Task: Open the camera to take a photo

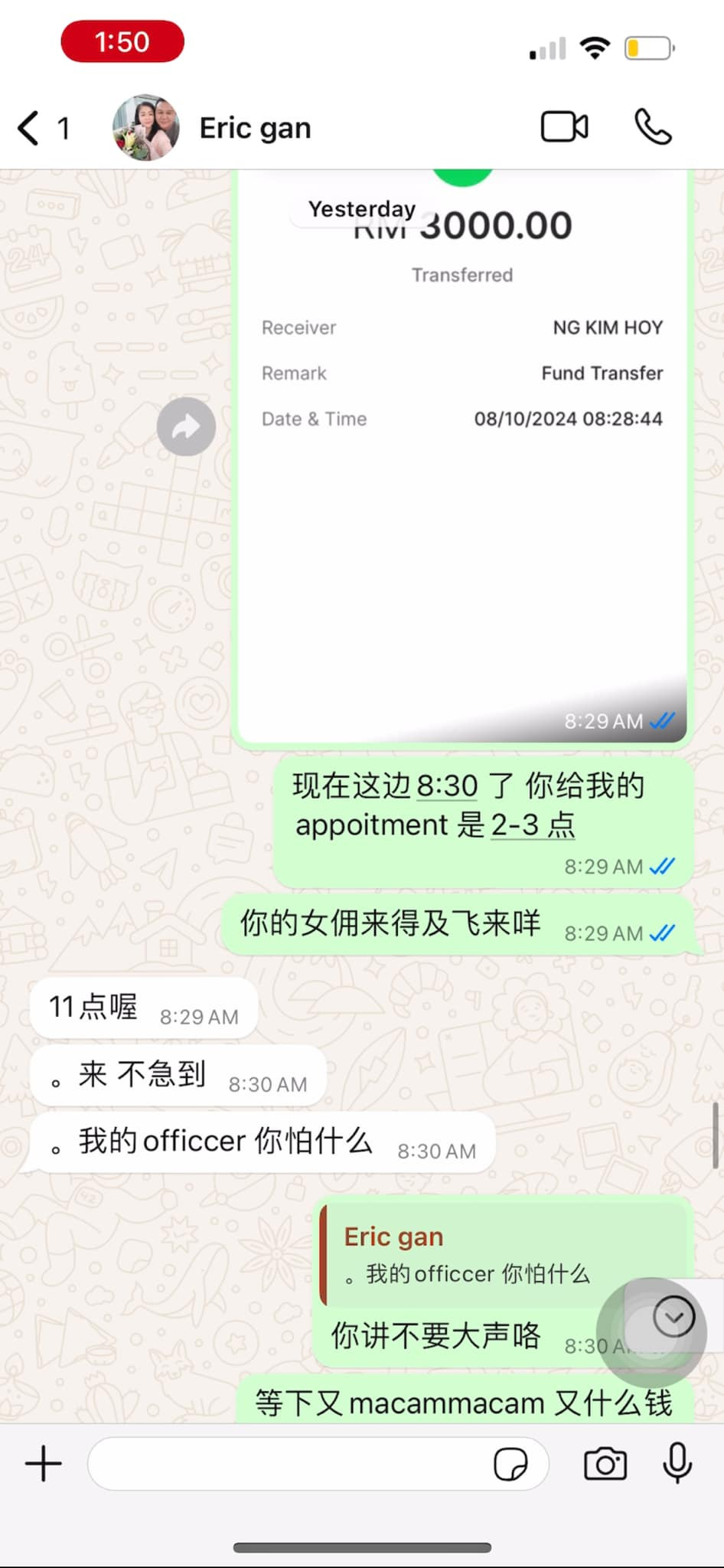Action: tap(605, 1464)
